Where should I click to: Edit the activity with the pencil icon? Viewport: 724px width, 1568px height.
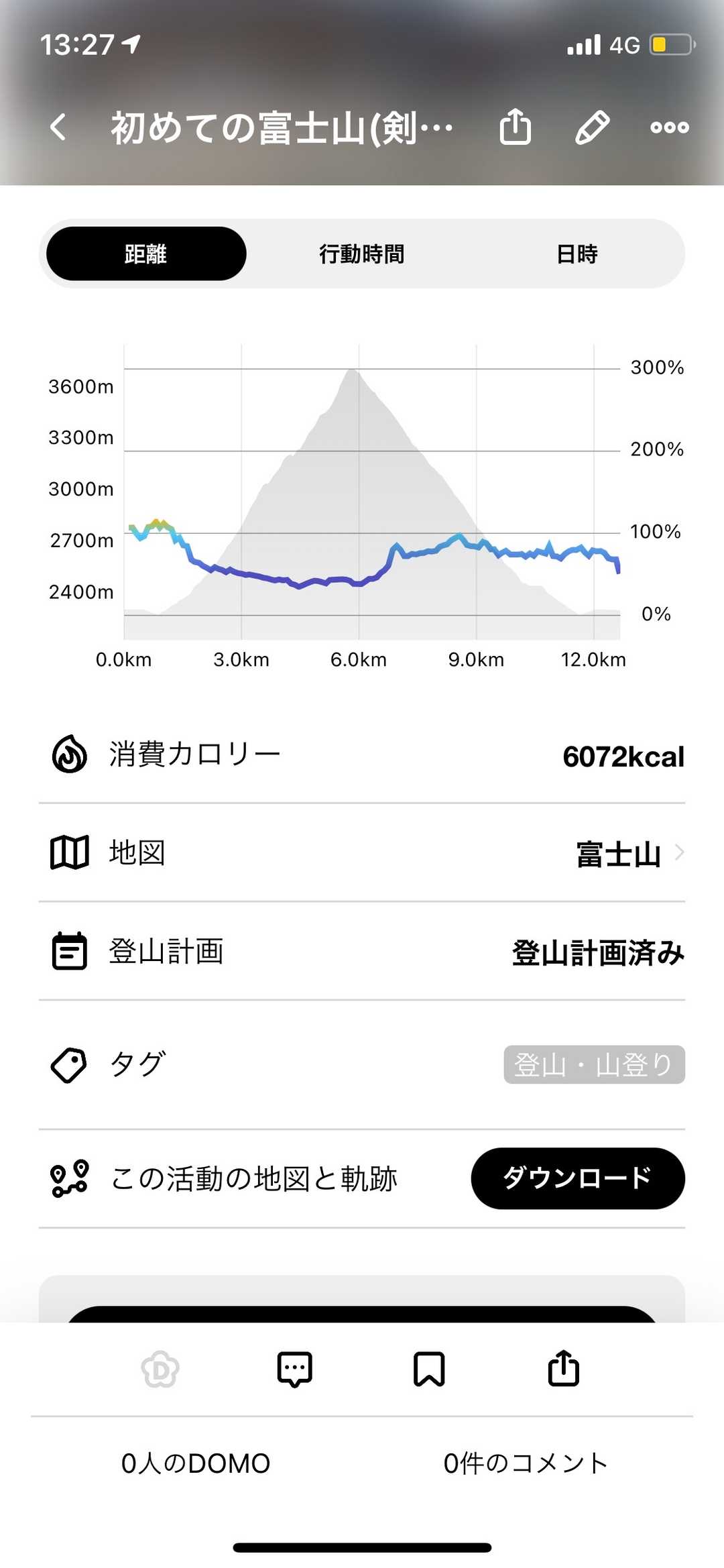click(x=592, y=127)
